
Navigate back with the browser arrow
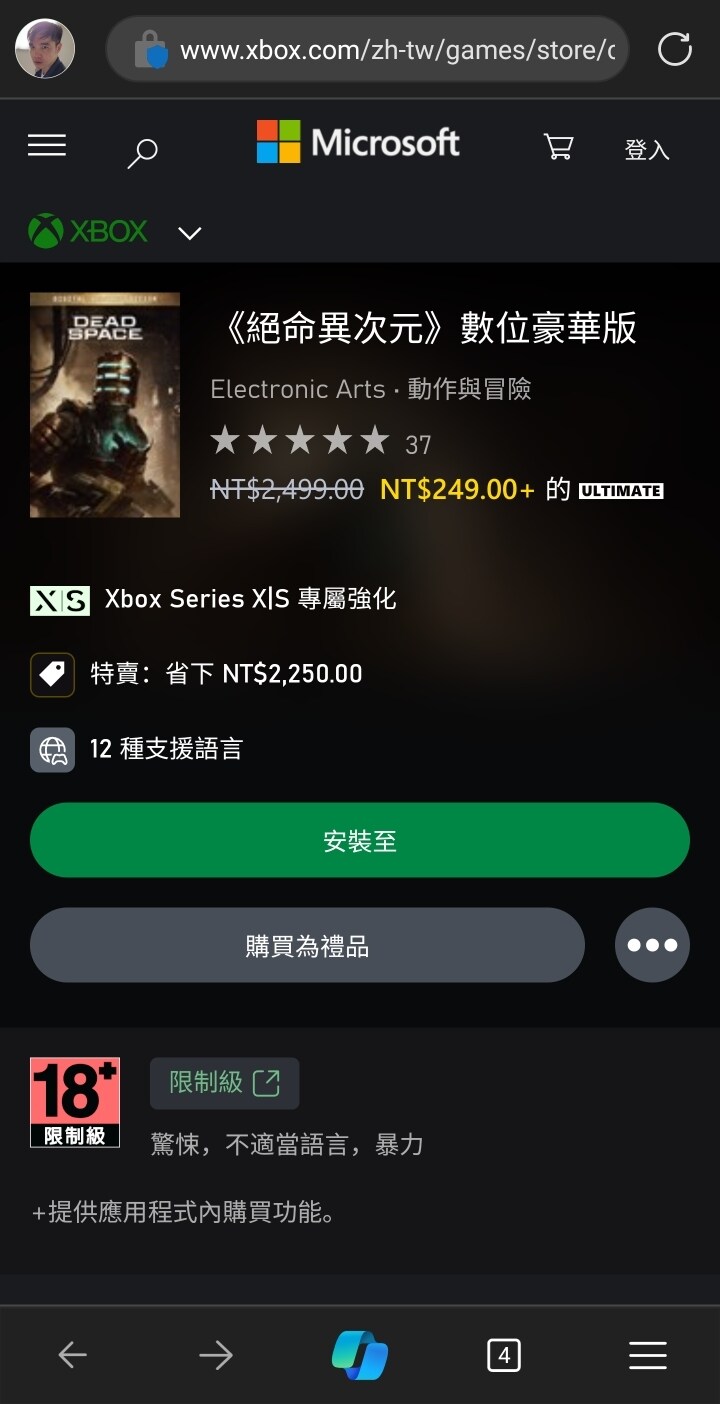click(72, 1355)
